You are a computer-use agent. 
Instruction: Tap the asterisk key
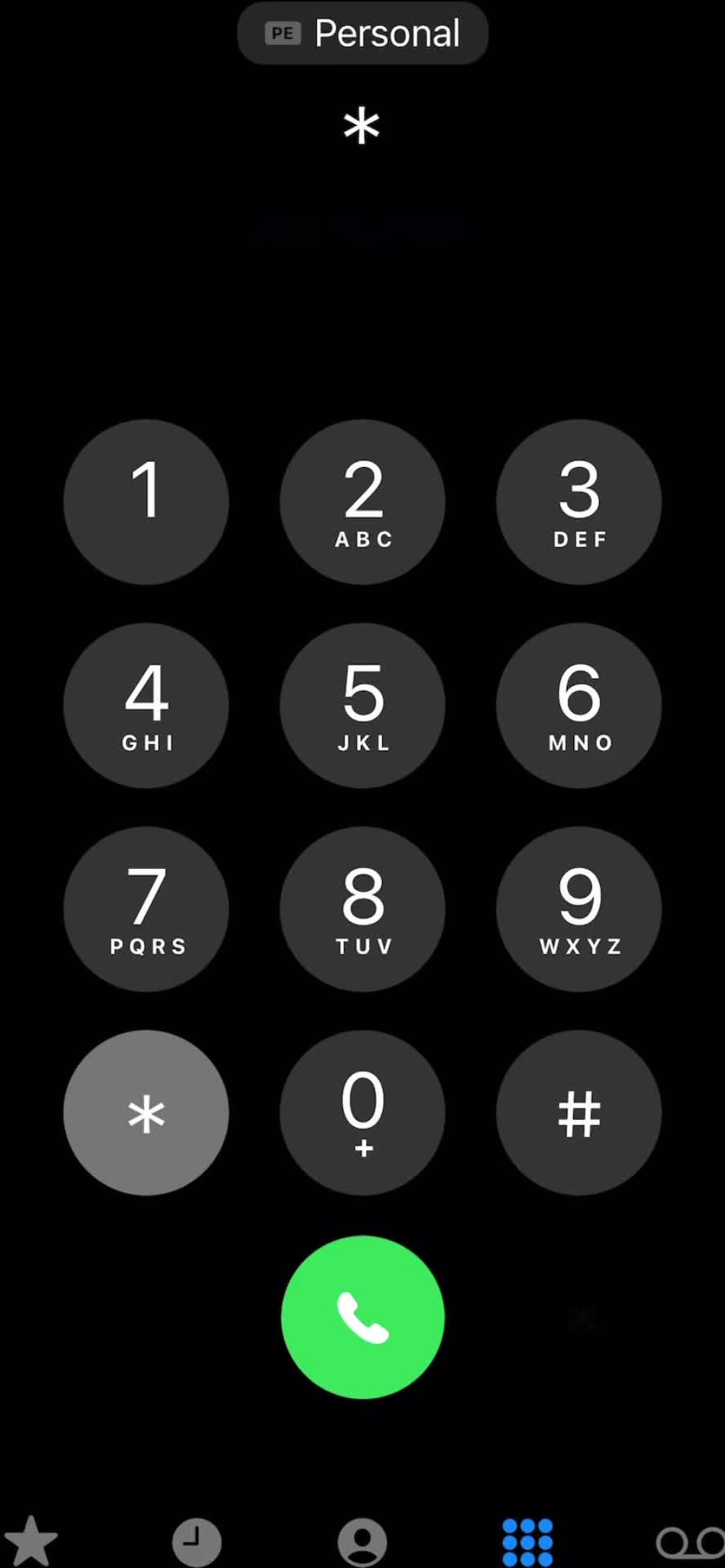(146, 1112)
